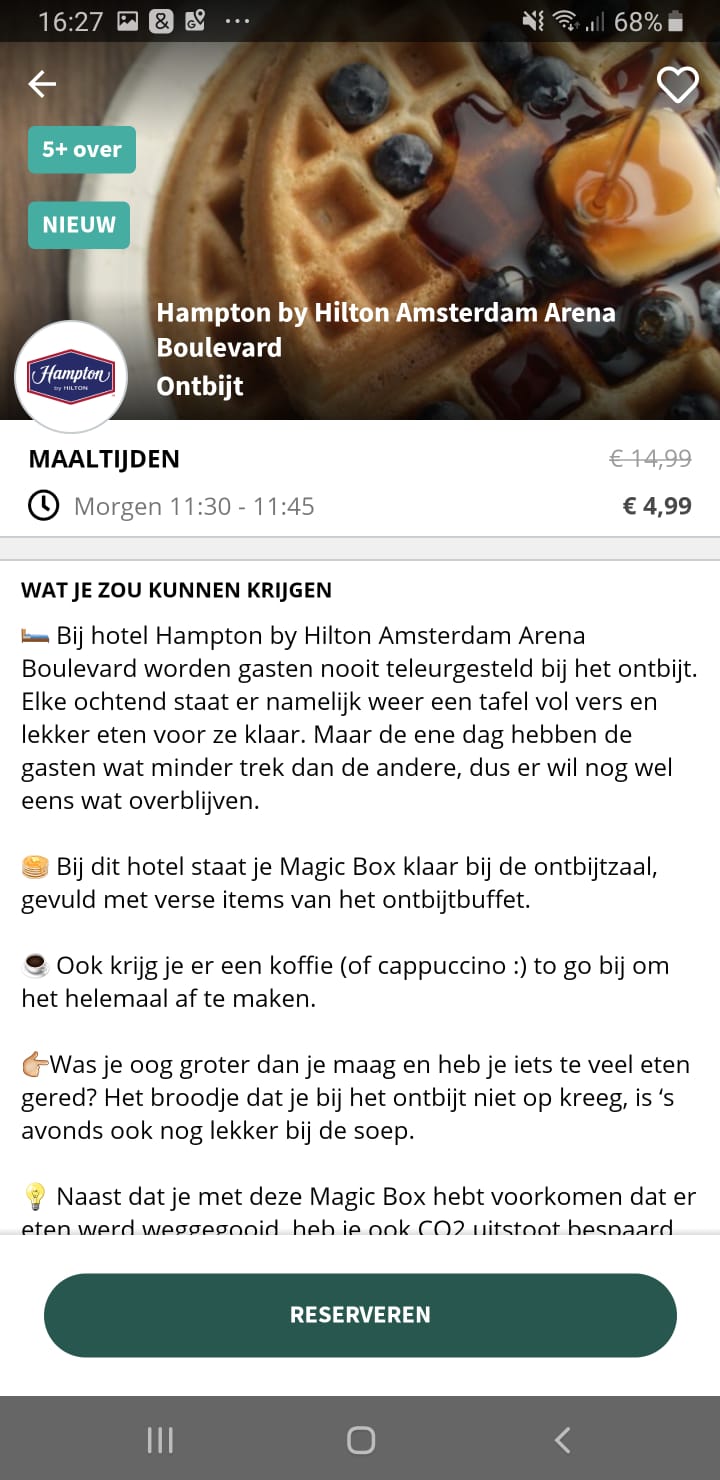This screenshot has width=720, height=1480.
Task: Go to the phone's home screen
Action: (x=360, y=1440)
